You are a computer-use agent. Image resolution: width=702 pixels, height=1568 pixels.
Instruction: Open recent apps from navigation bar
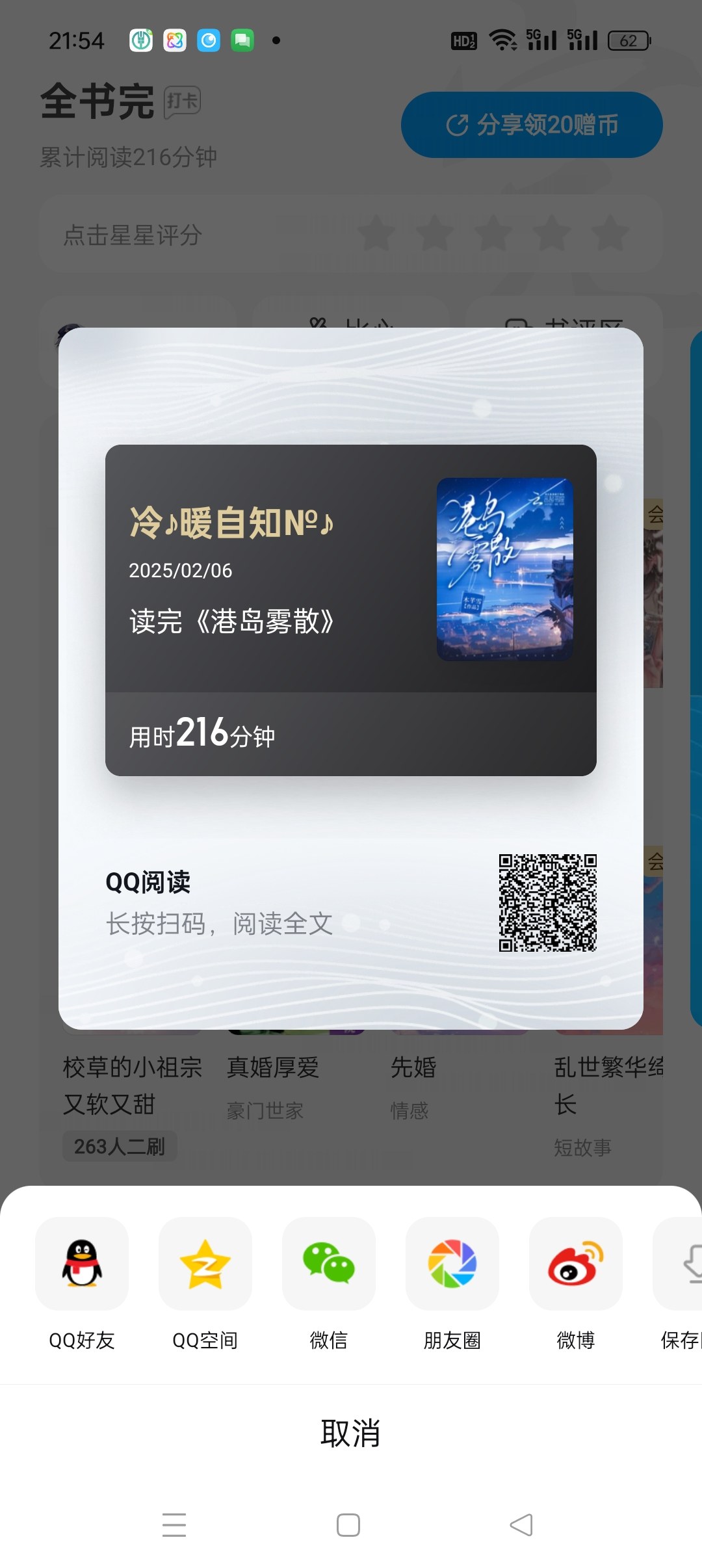(174, 1525)
